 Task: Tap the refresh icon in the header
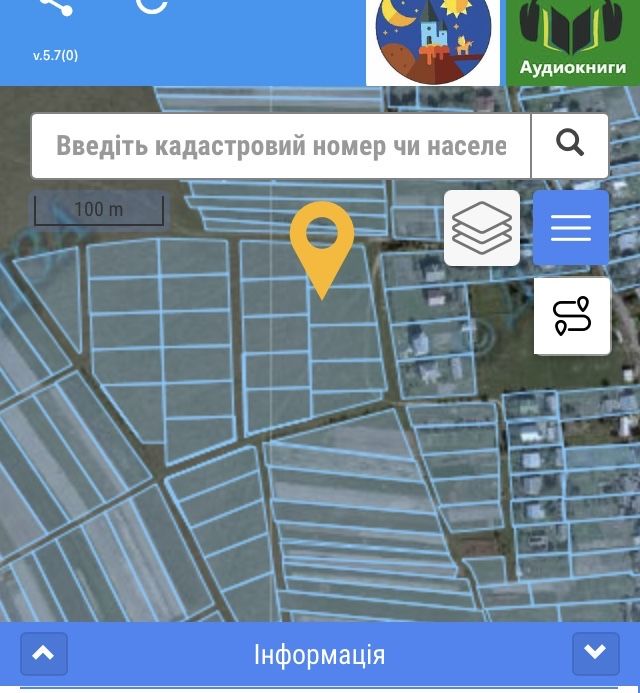[152, 5]
